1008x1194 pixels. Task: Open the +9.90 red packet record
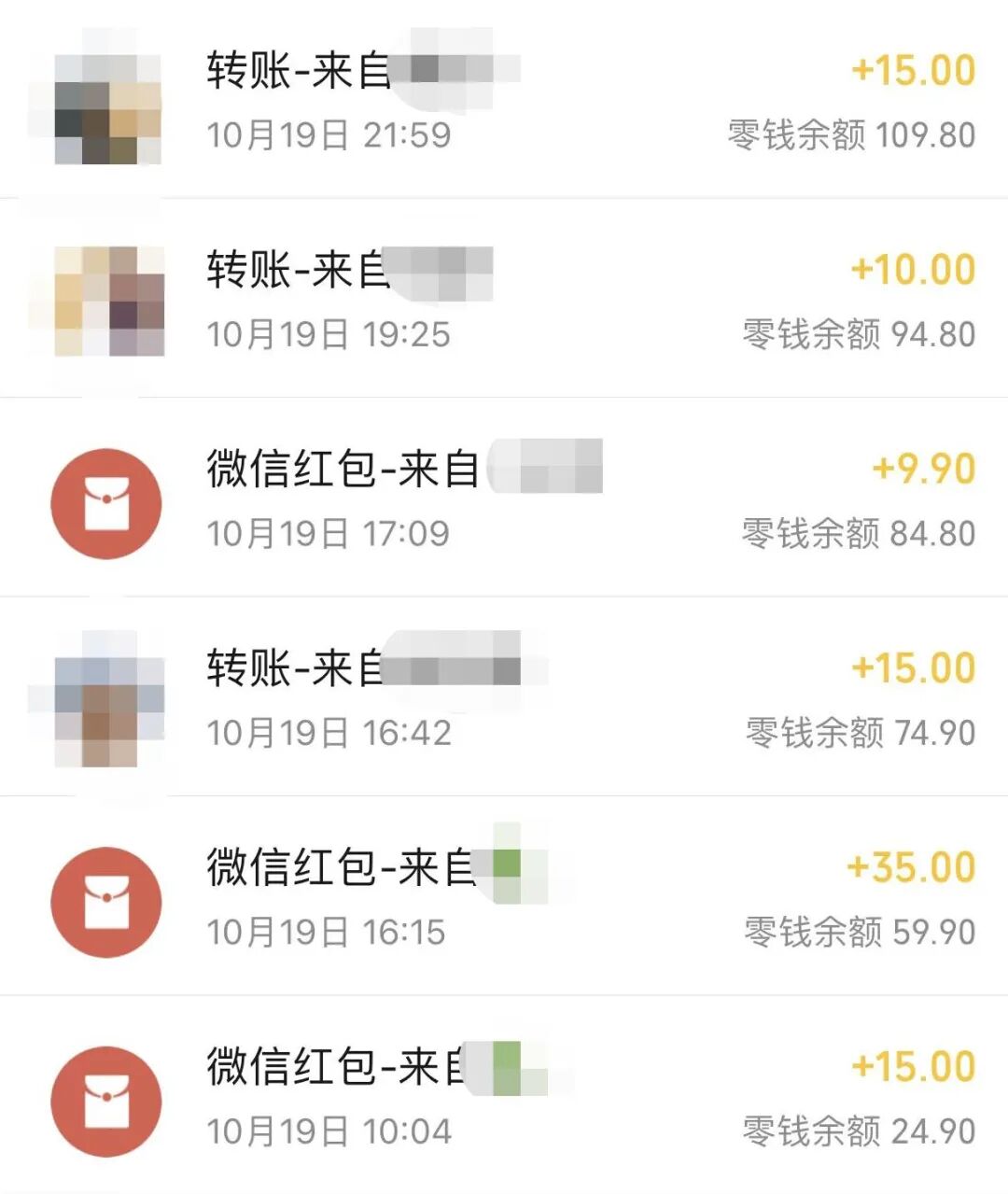coord(504,498)
